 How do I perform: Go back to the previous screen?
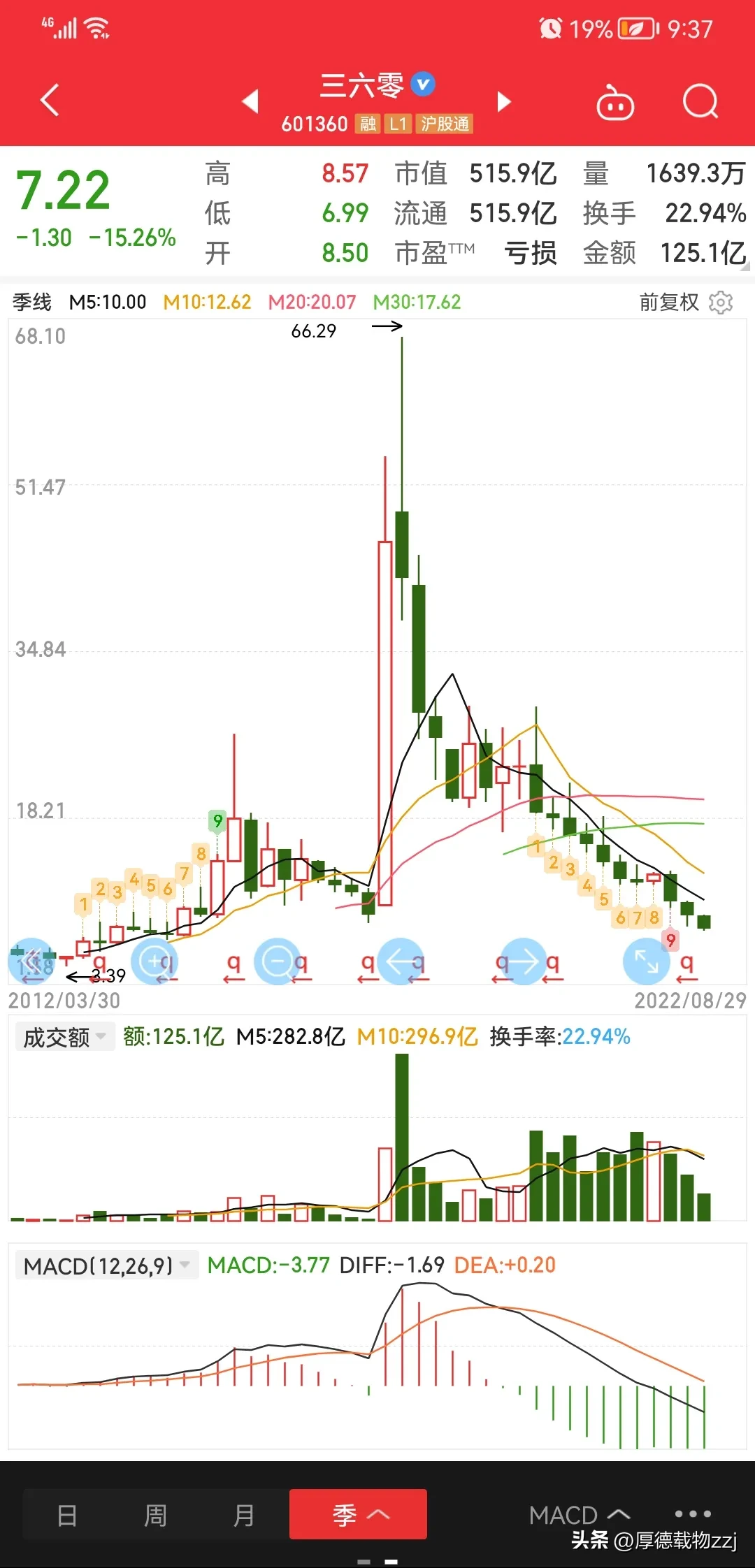(50, 101)
